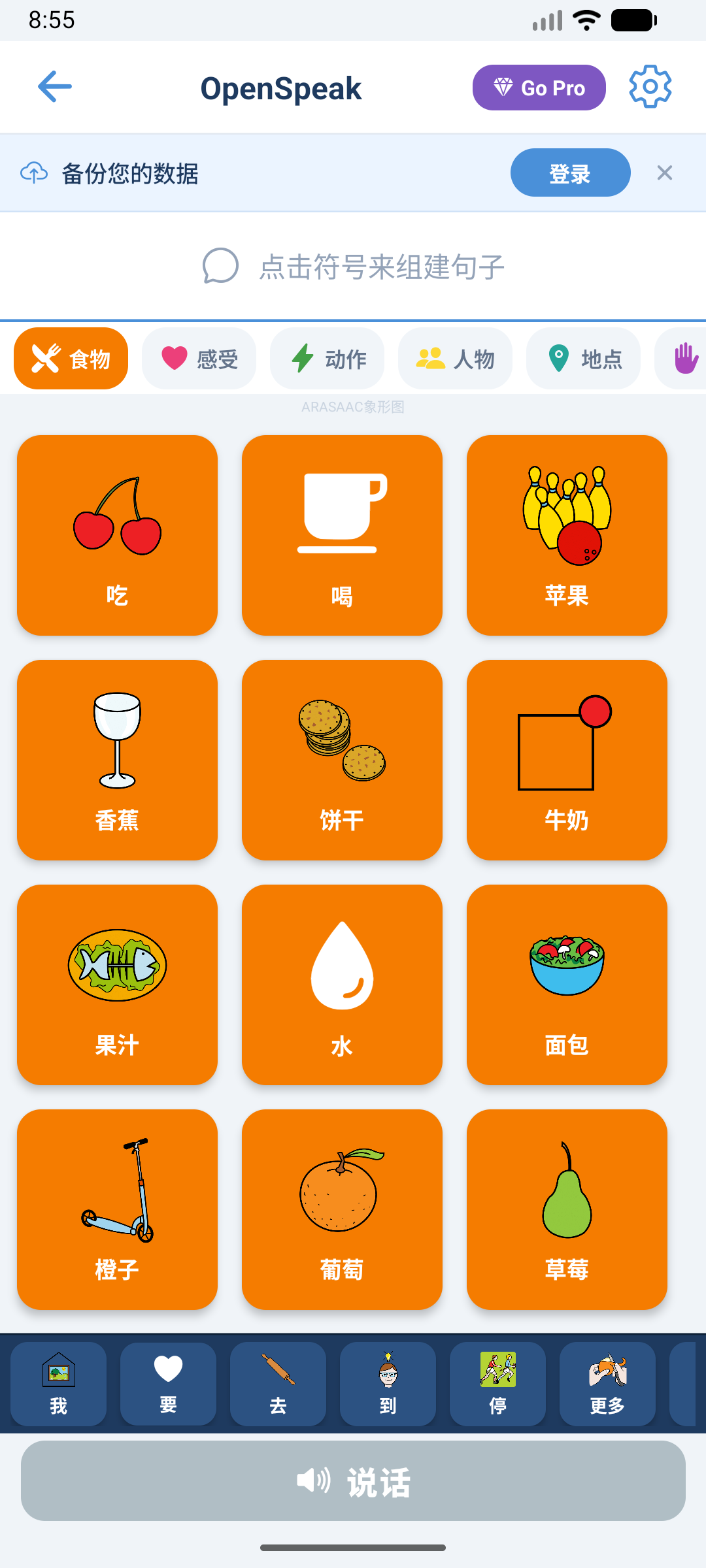Tap the 我 quick access icon
This screenshot has height=1568, width=706.
(x=58, y=1384)
